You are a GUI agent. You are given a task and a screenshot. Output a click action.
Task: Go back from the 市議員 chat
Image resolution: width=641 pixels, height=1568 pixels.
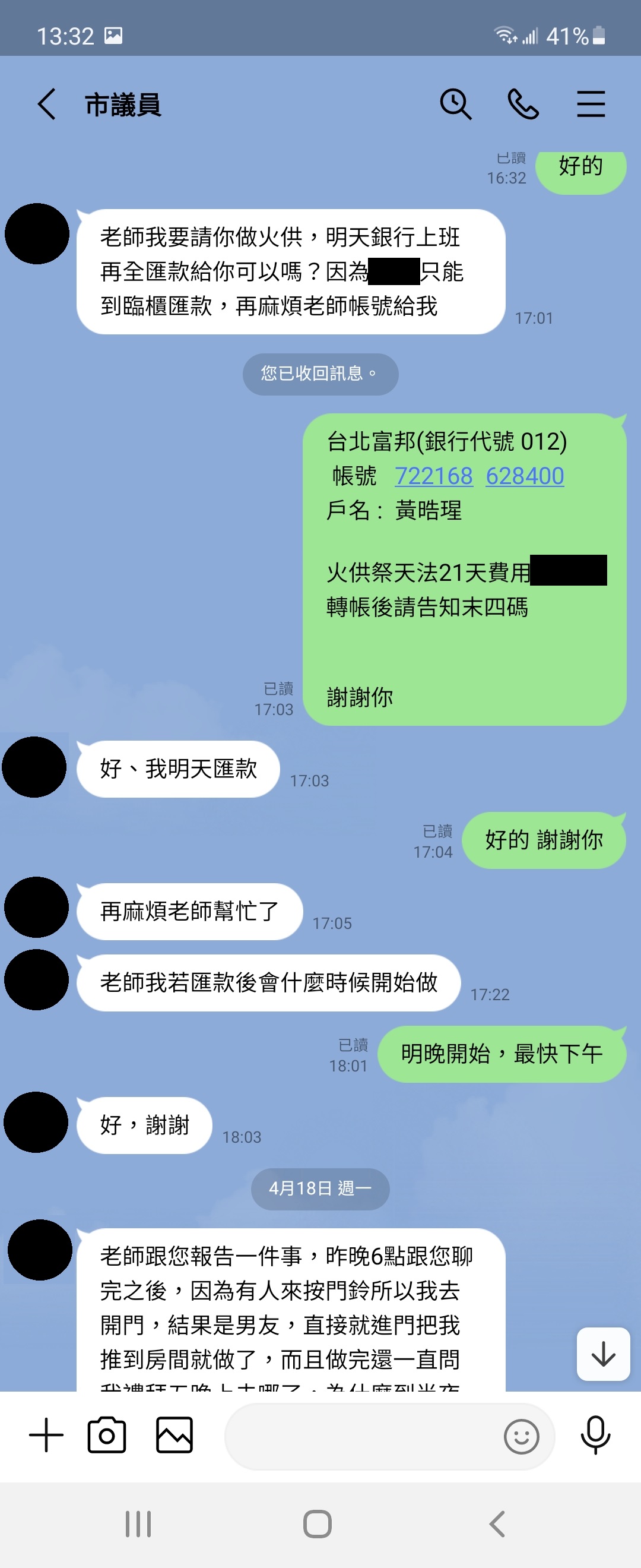pos(47,104)
